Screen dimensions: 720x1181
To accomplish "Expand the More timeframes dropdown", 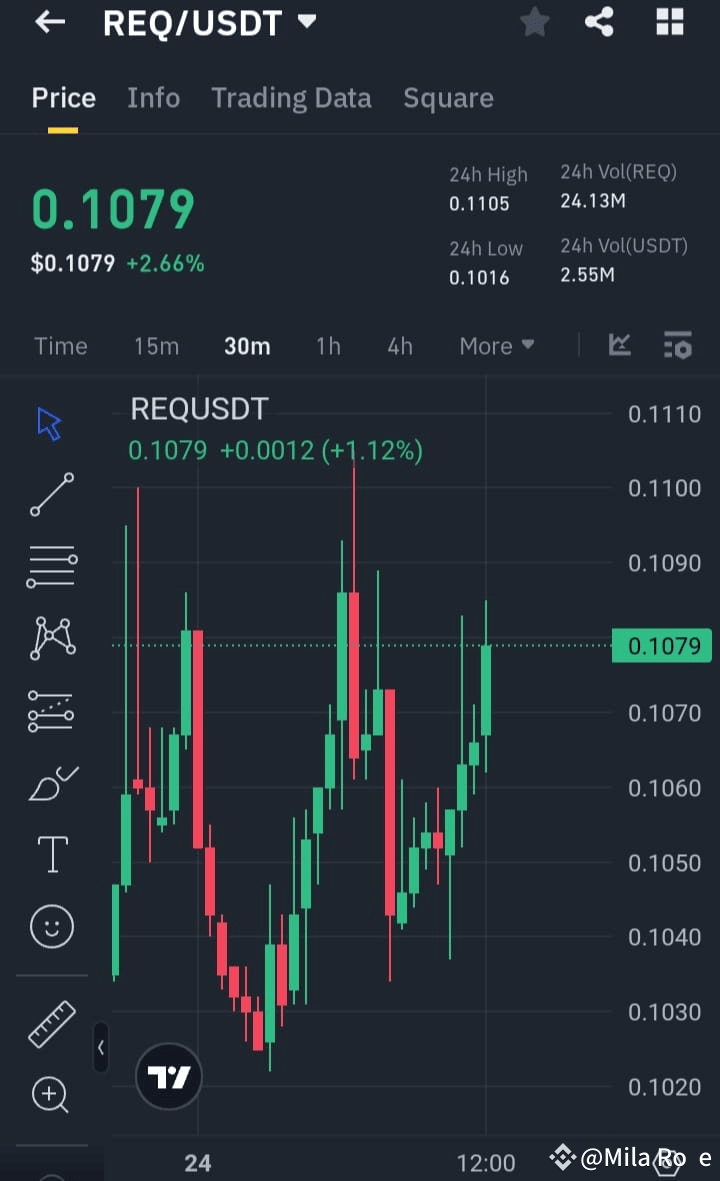I will (496, 346).
